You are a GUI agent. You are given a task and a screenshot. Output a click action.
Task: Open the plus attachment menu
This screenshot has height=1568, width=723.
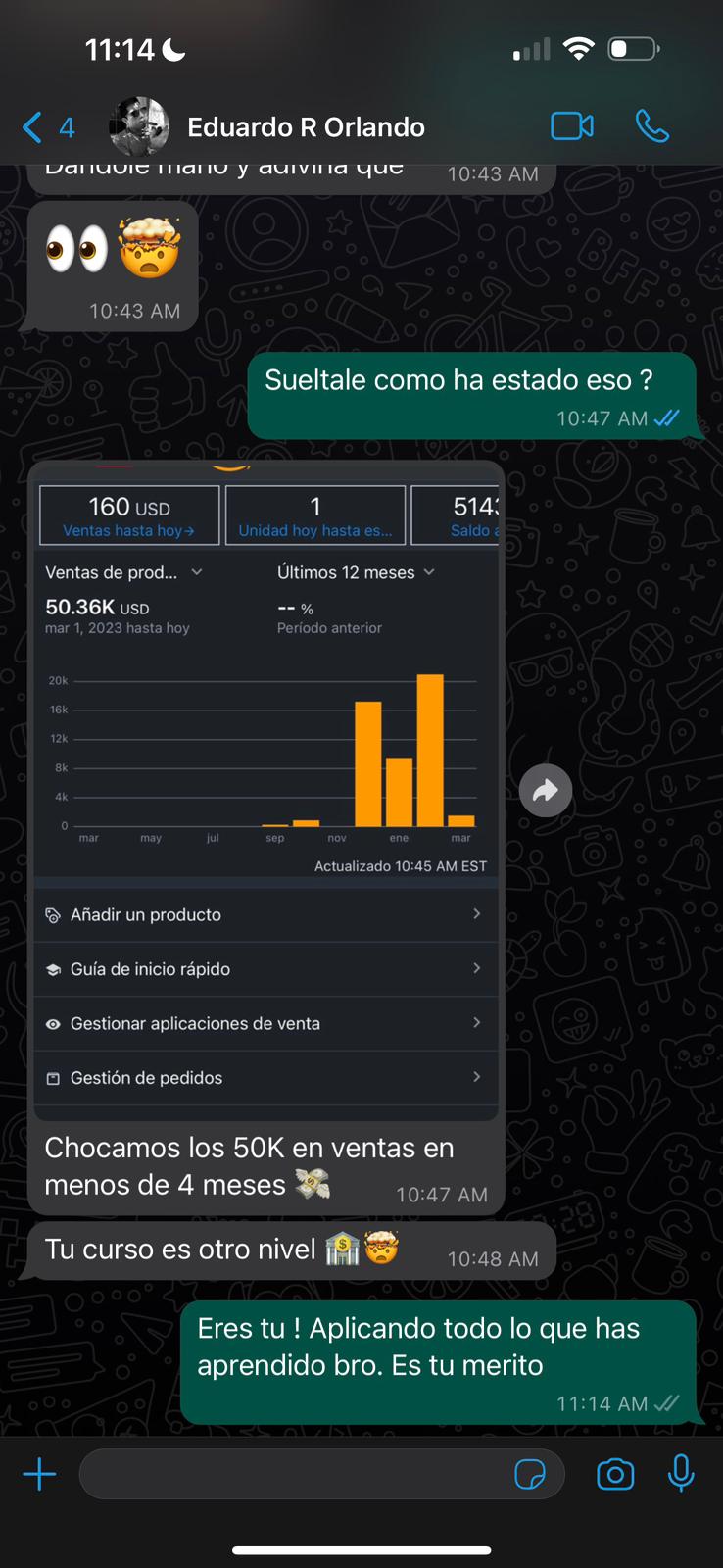tap(39, 1474)
